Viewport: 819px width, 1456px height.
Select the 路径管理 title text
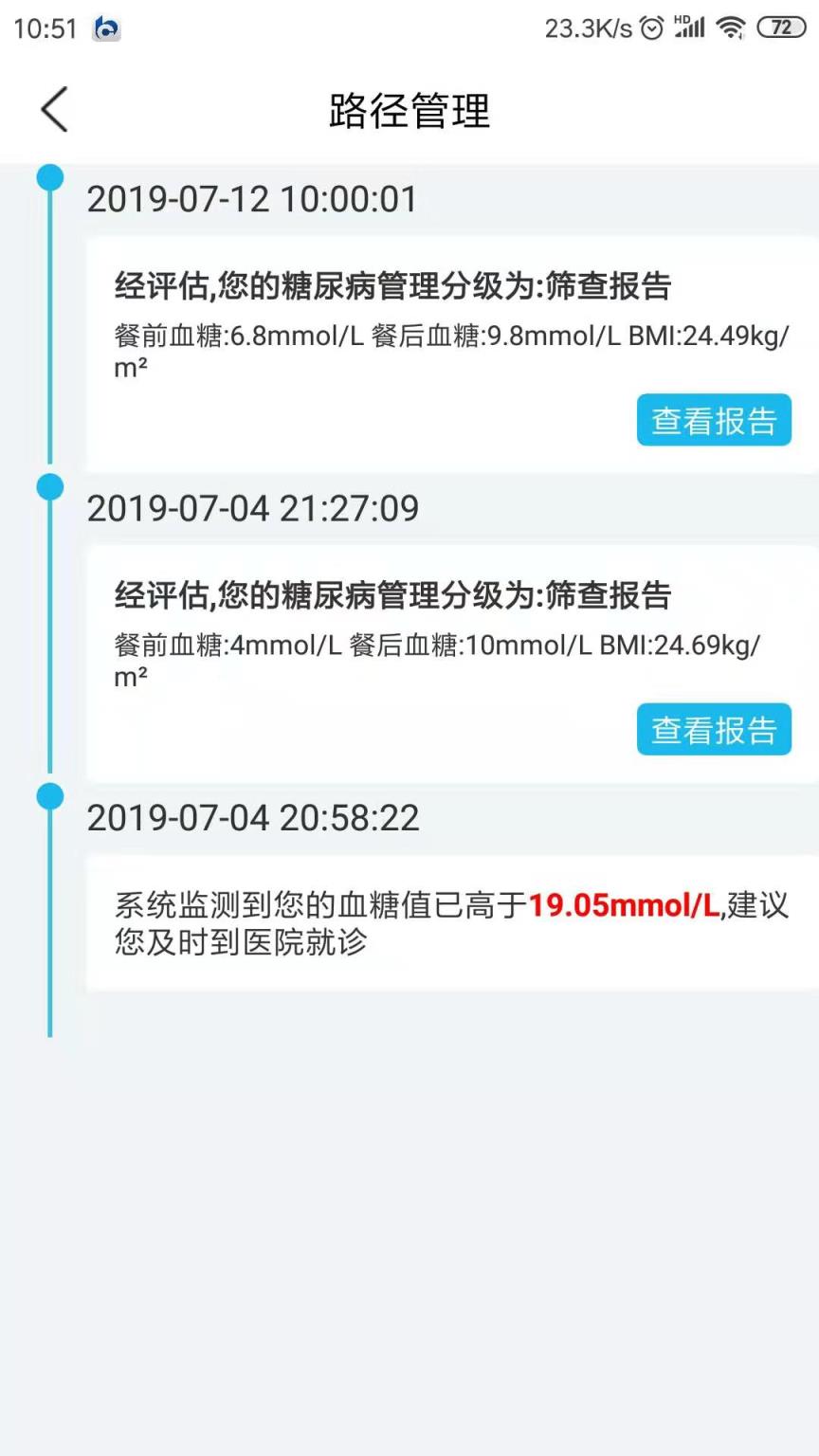click(408, 111)
